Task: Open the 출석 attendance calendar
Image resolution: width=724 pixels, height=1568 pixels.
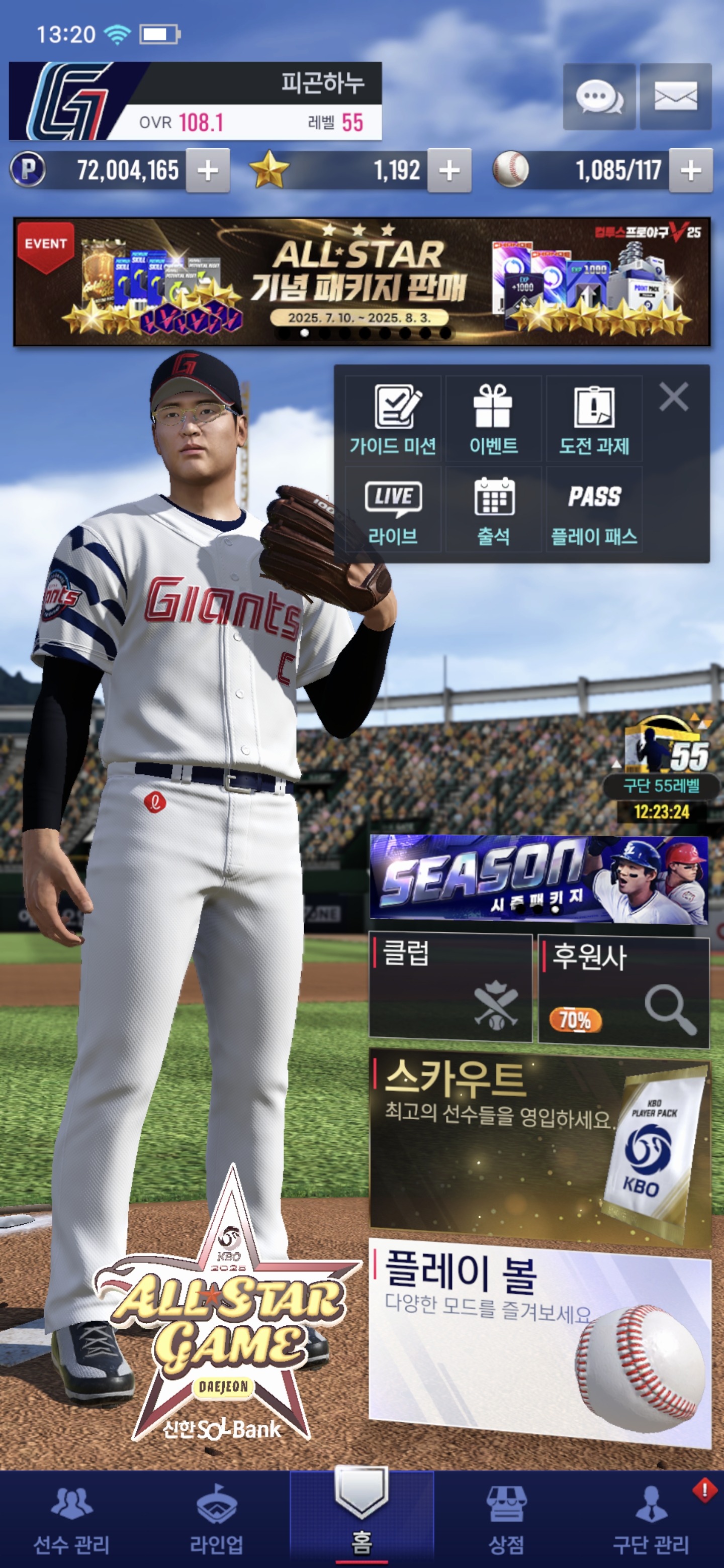Action: tap(493, 510)
